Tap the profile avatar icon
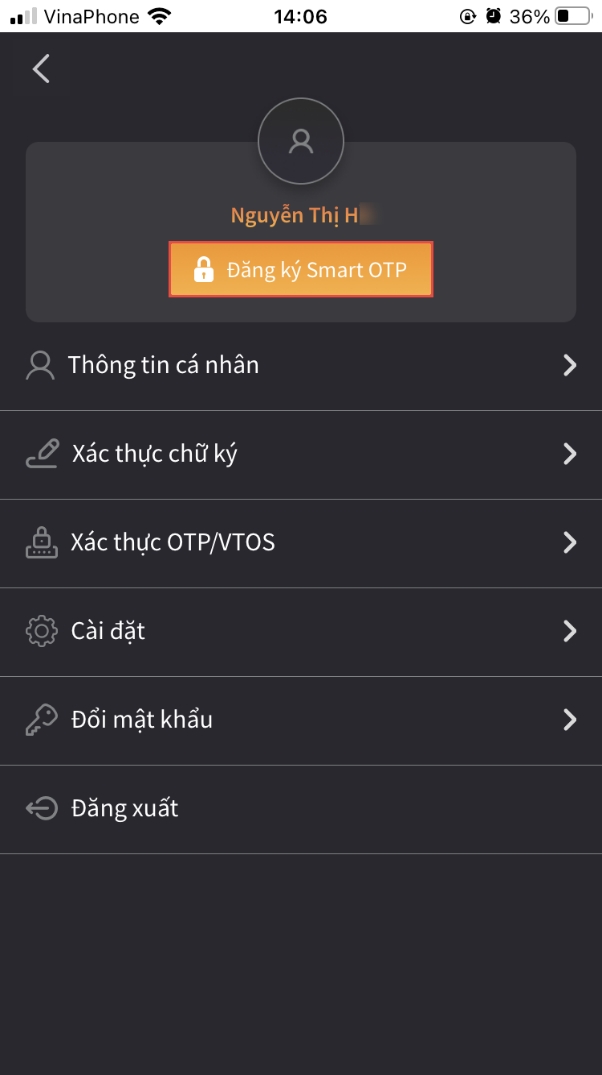The width and height of the screenshot is (602, 1075). [301, 142]
